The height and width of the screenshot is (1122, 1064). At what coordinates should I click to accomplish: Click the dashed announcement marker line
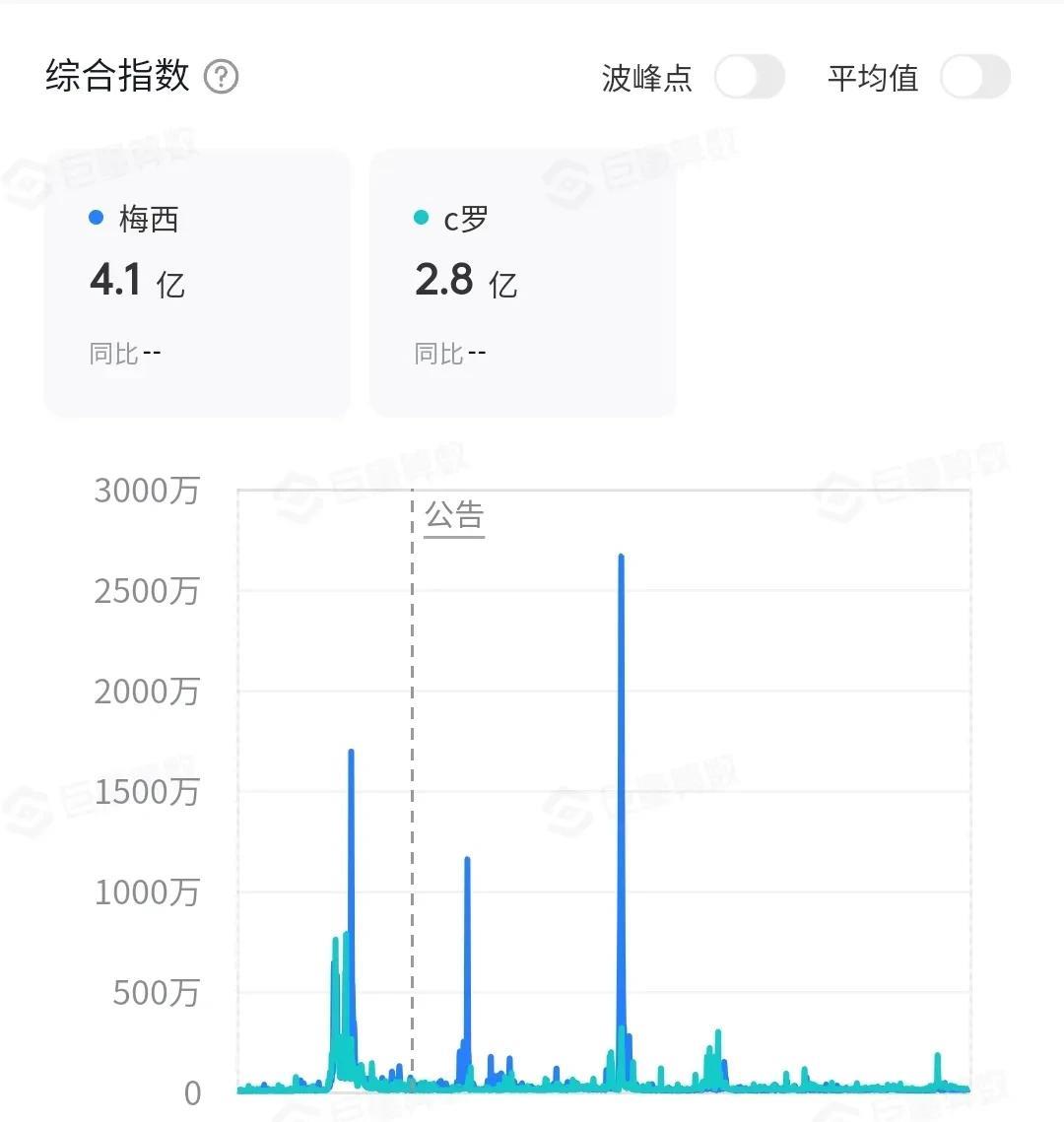[x=412, y=788]
